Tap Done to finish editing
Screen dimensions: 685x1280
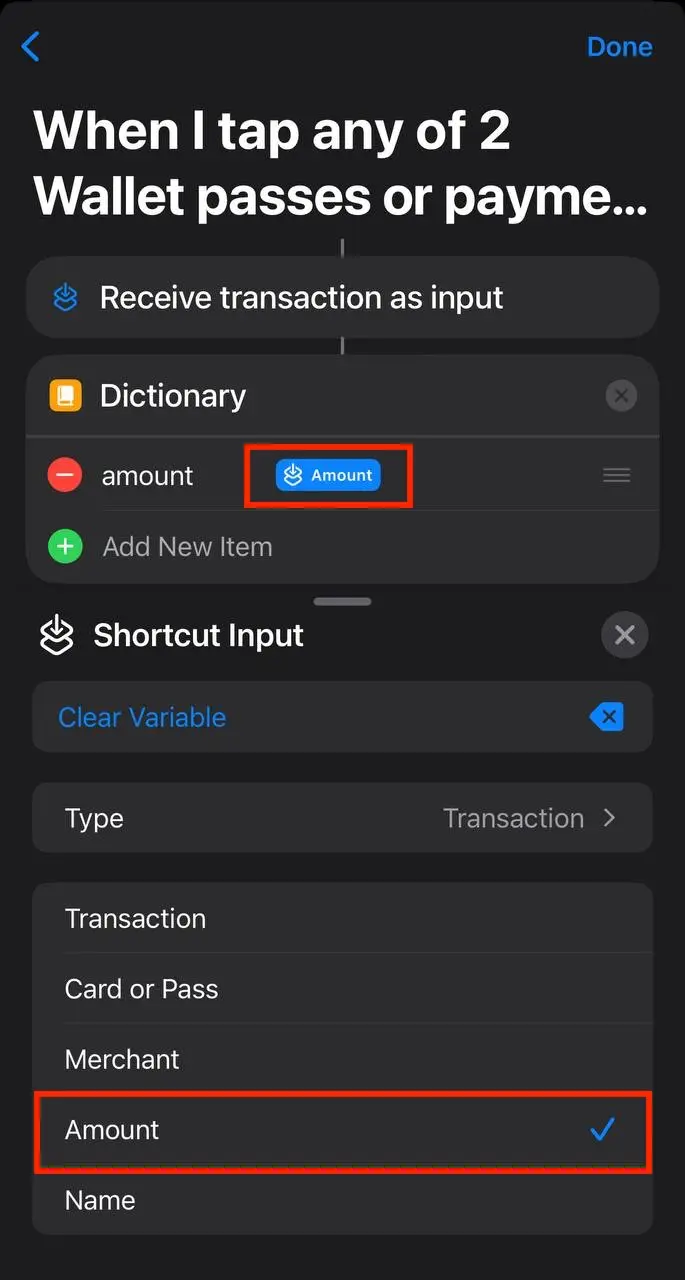[x=619, y=47]
